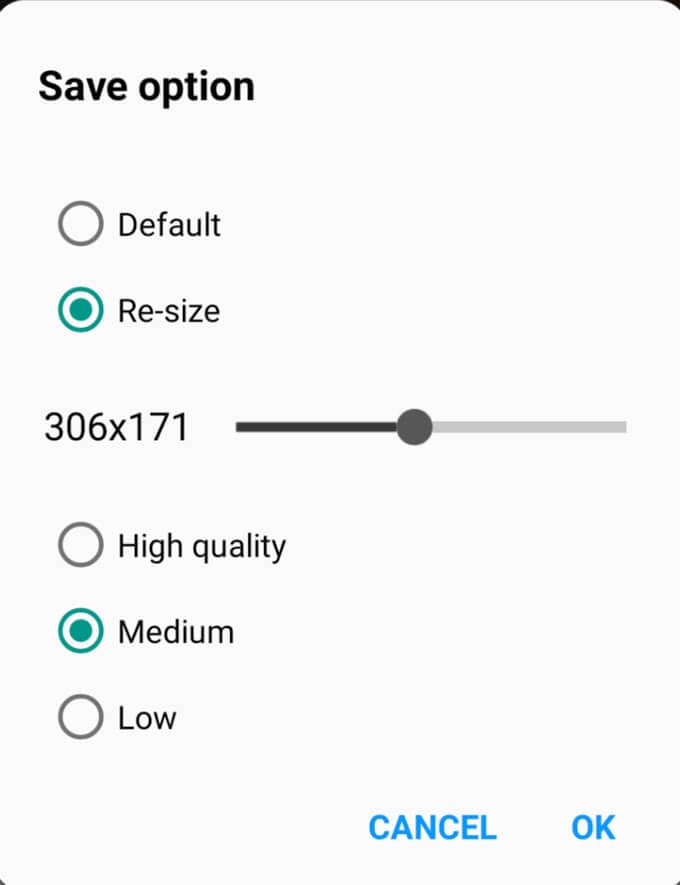The image size is (680, 885).
Task: Select Medium quality
Action: (81, 632)
